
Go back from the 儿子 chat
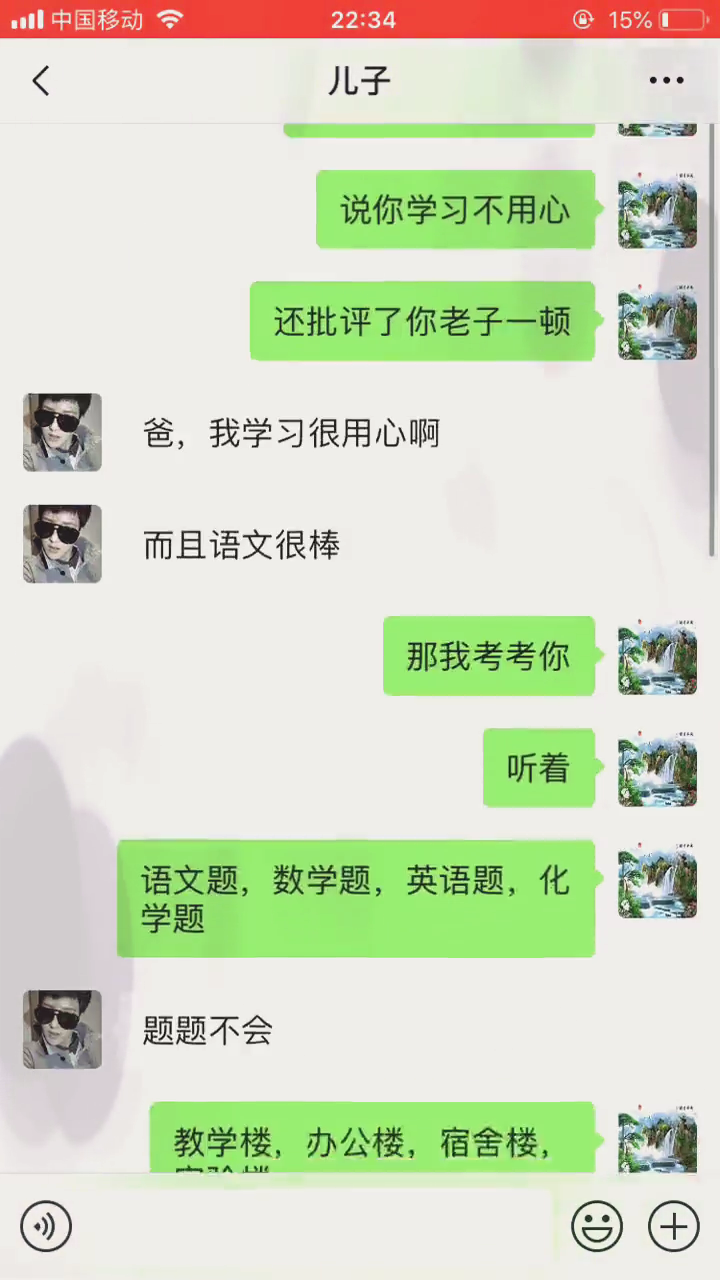[x=41, y=81]
